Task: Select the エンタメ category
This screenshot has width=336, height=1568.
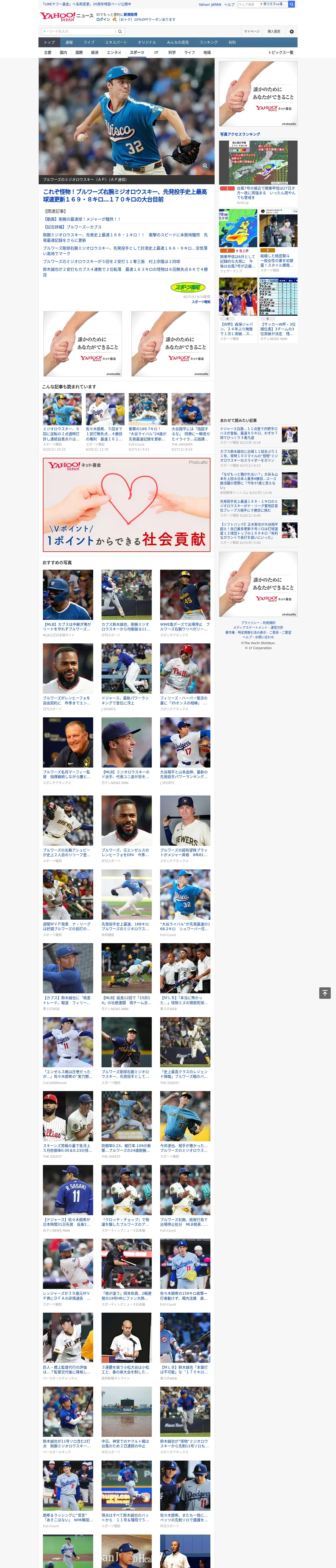Action: (x=114, y=52)
